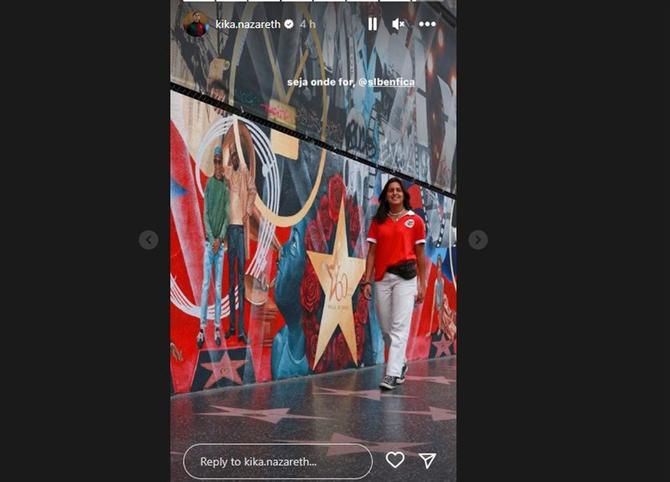
Task: Tap the Reply to kika.nazareth field
Action: coord(277,461)
